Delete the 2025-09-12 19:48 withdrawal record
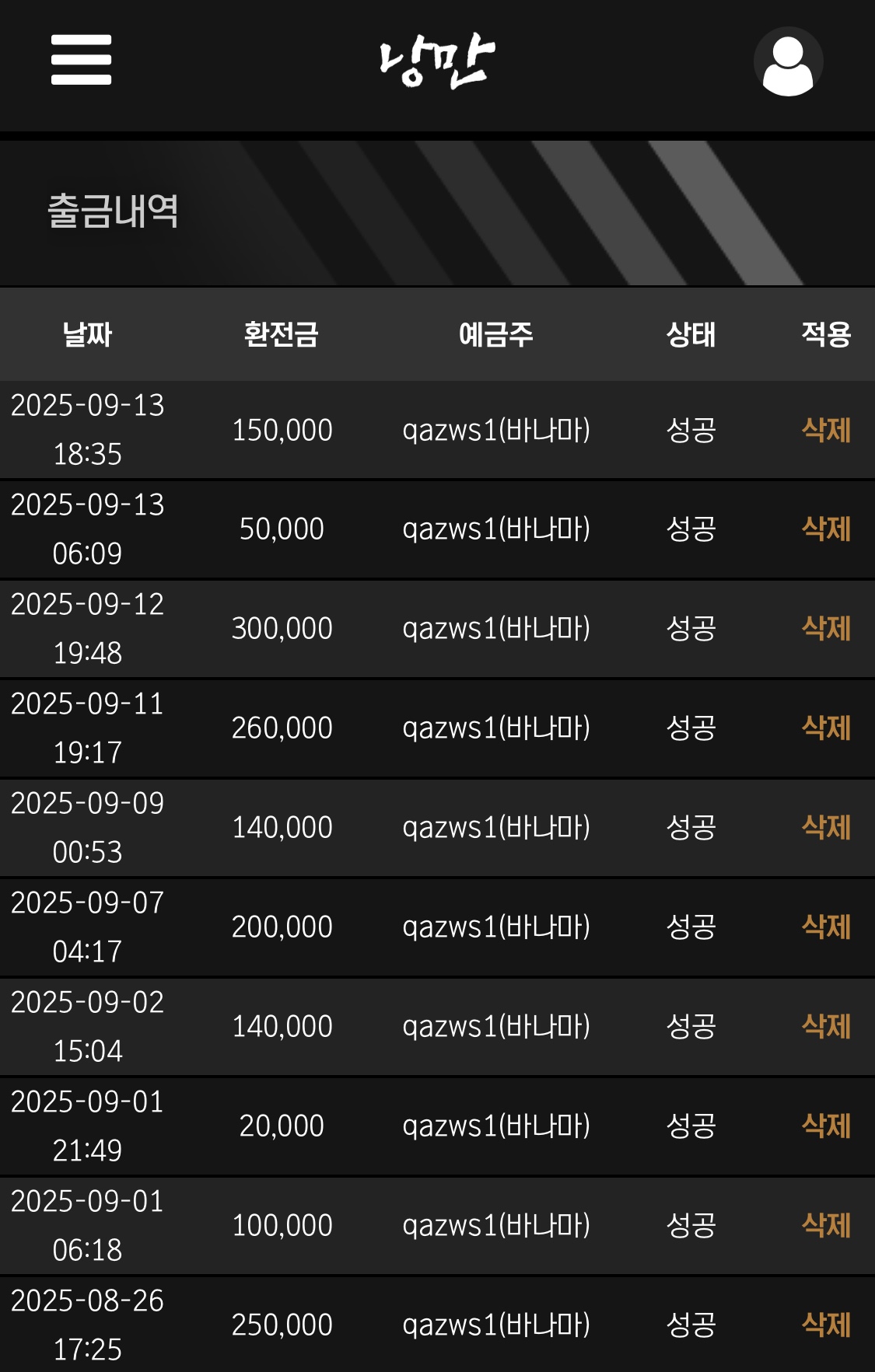The width and height of the screenshot is (875, 1372). click(826, 629)
